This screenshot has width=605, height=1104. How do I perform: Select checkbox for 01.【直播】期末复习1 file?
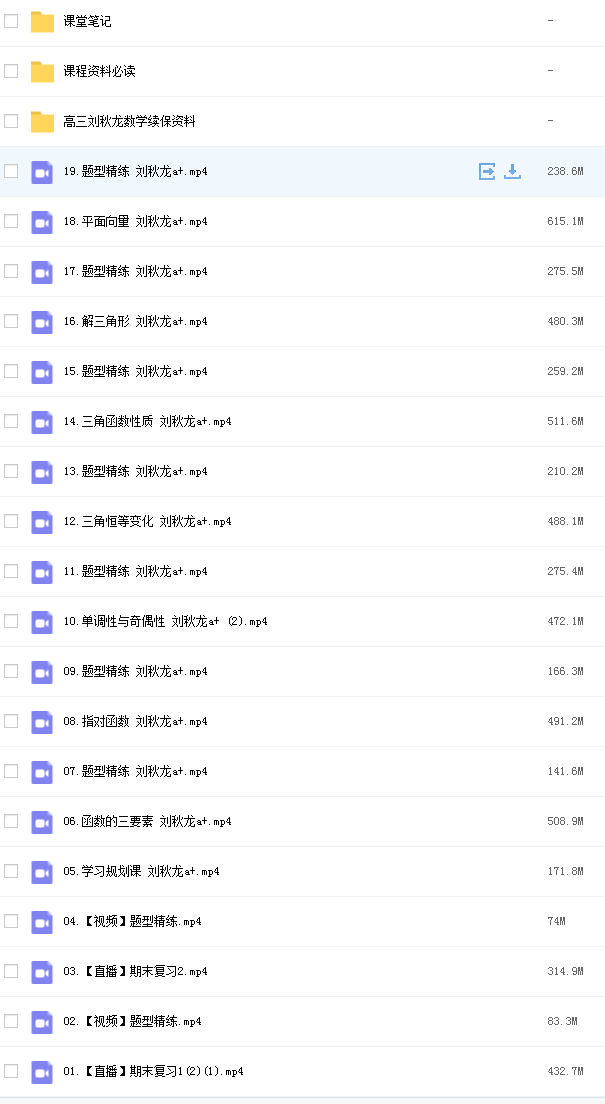(x=11, y=1071)
